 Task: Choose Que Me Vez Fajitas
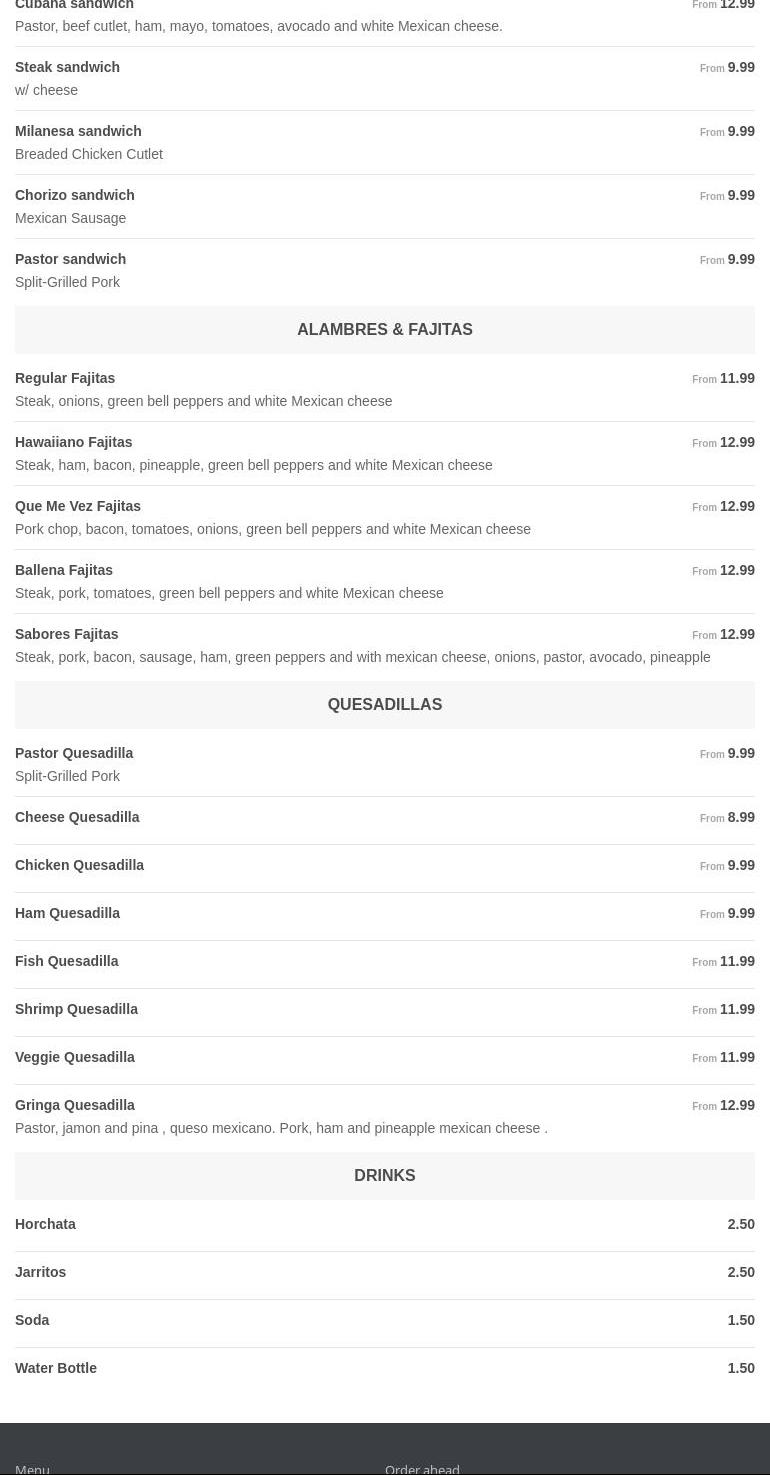click(385, 517)
